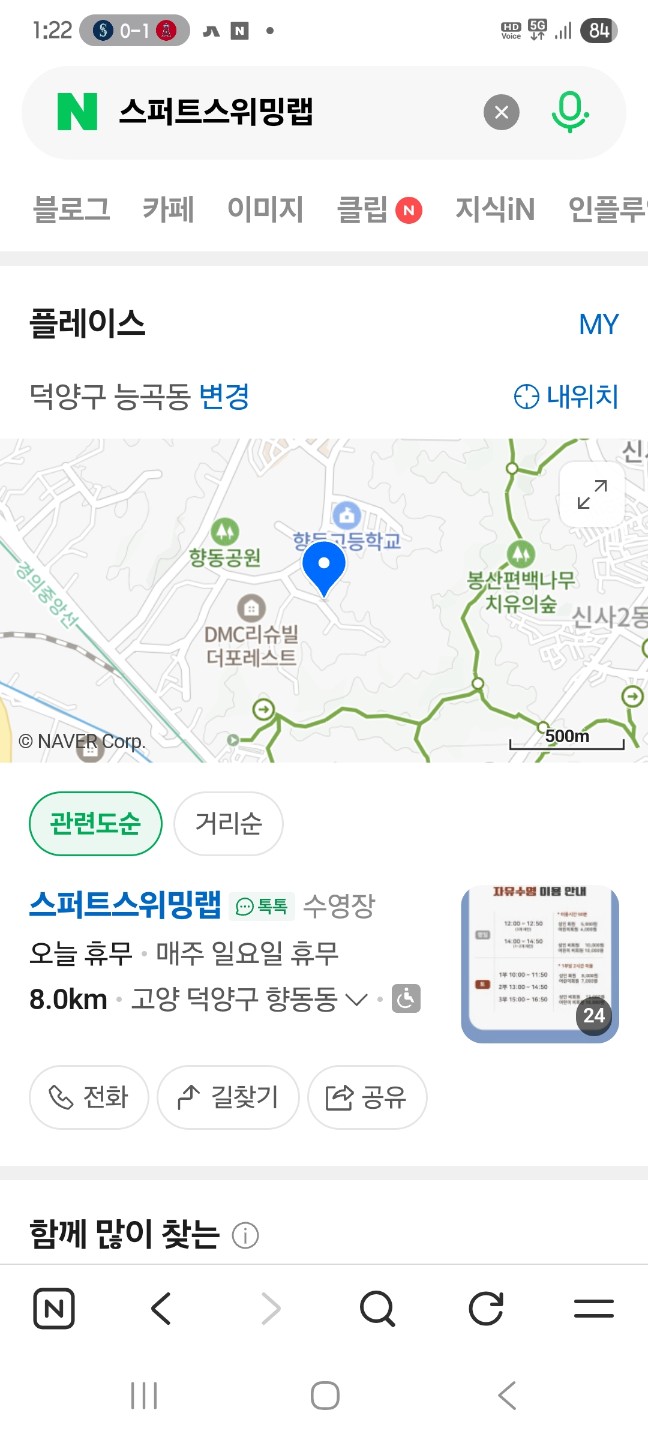Open the 스퍼트스위밍랩 place result
The image size is (648, 1440).
125,905
